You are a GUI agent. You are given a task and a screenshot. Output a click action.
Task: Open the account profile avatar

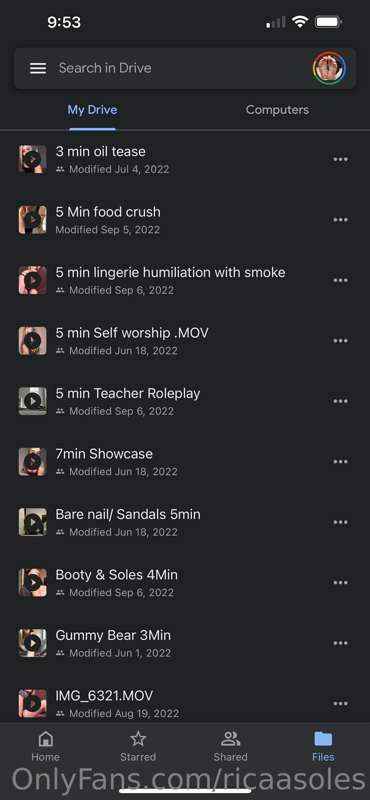pyautogui.click(x=329, y=69)
